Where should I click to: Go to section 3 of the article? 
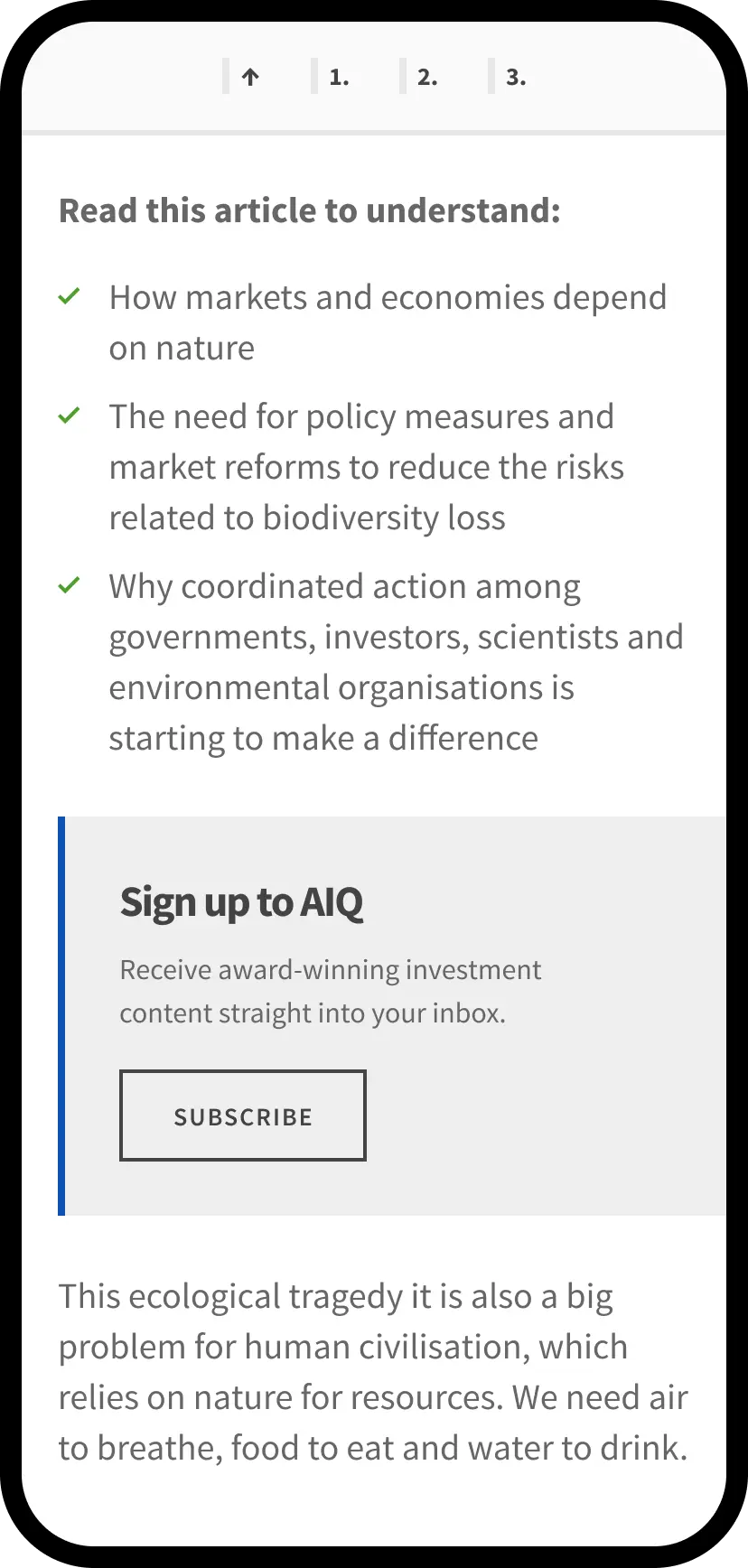pyautogui.click(x=516, y=77)
